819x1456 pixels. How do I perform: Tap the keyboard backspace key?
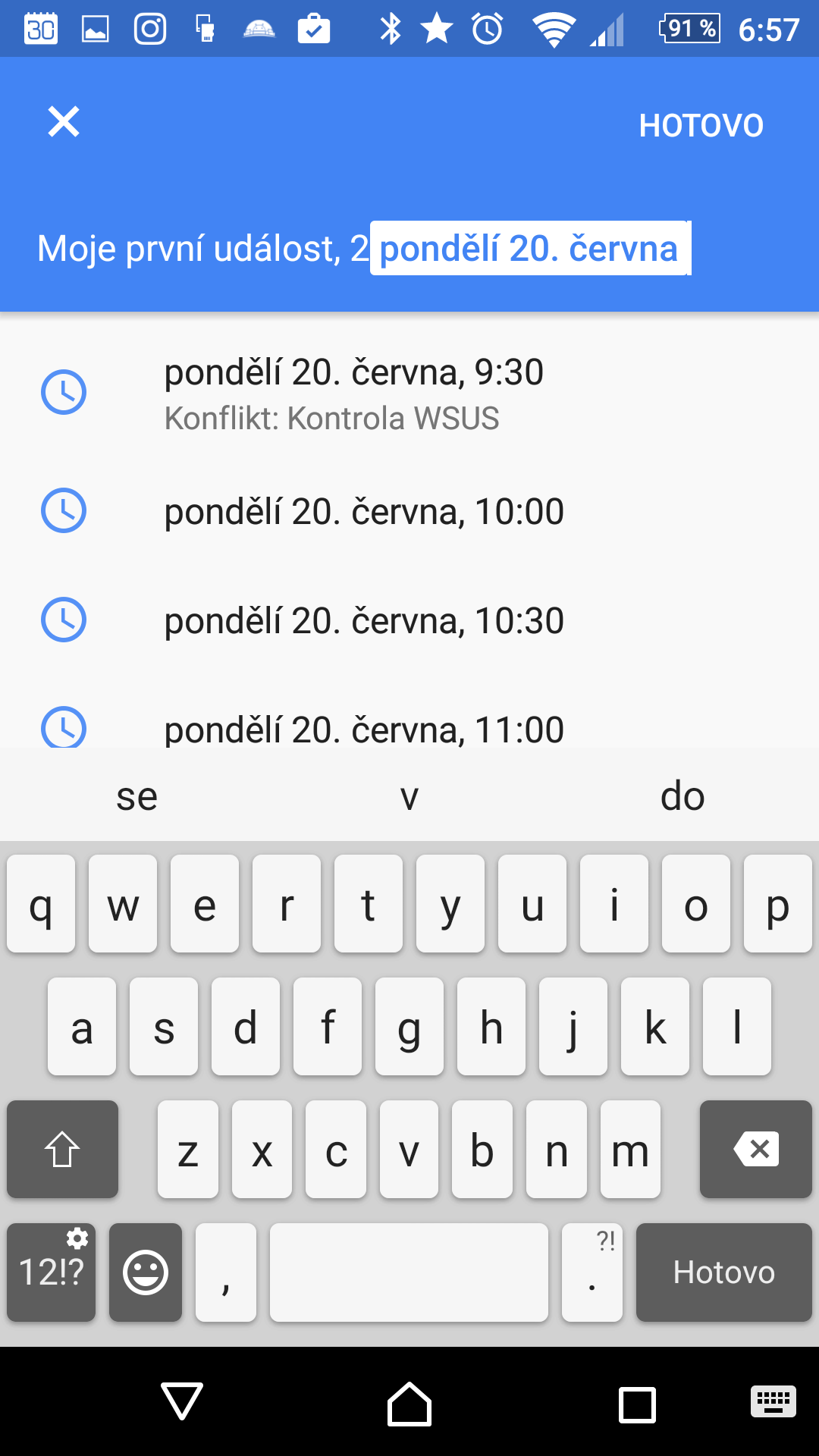click(x=755, y=1150)
